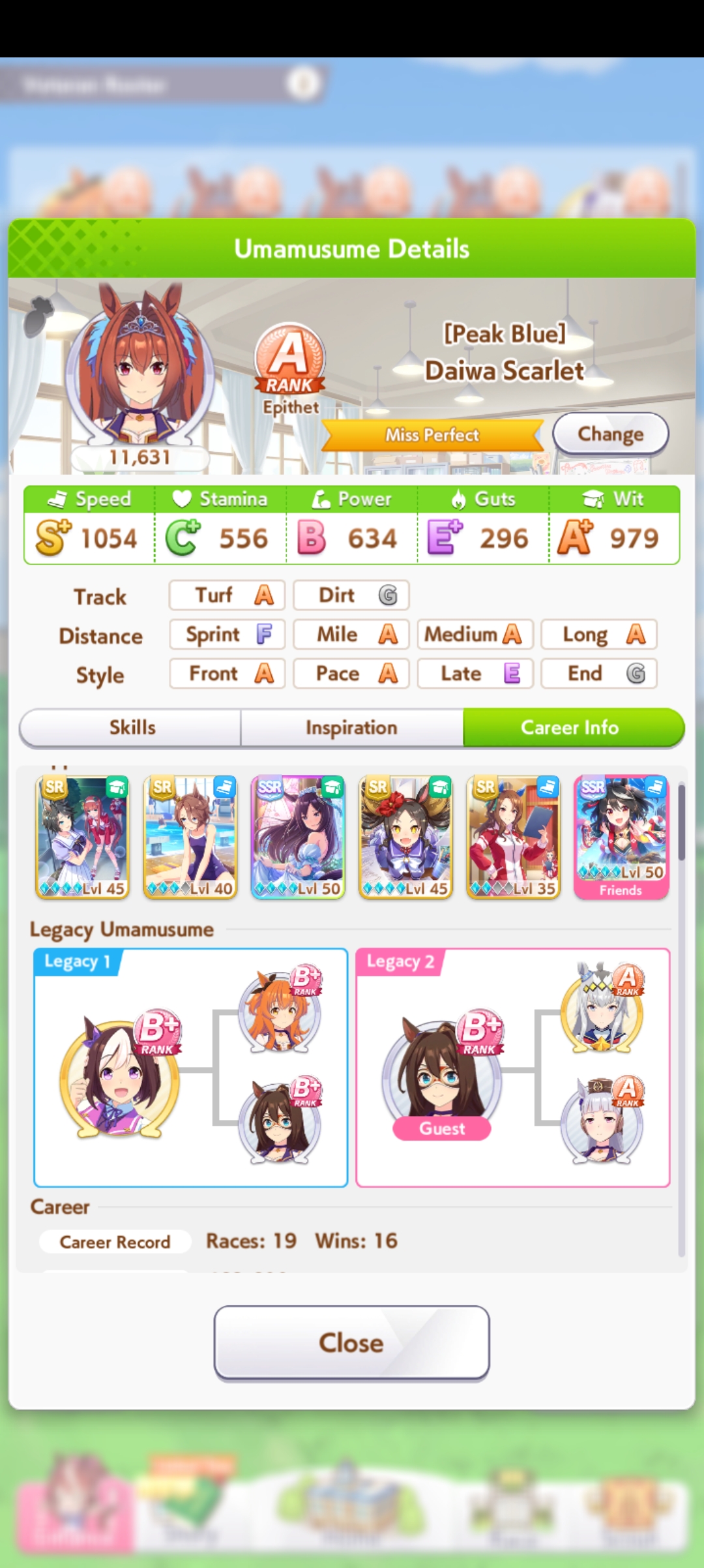
Task: Close the Umamusume Details dialog
Action: pyautogui.click(x=352, y=1343)
